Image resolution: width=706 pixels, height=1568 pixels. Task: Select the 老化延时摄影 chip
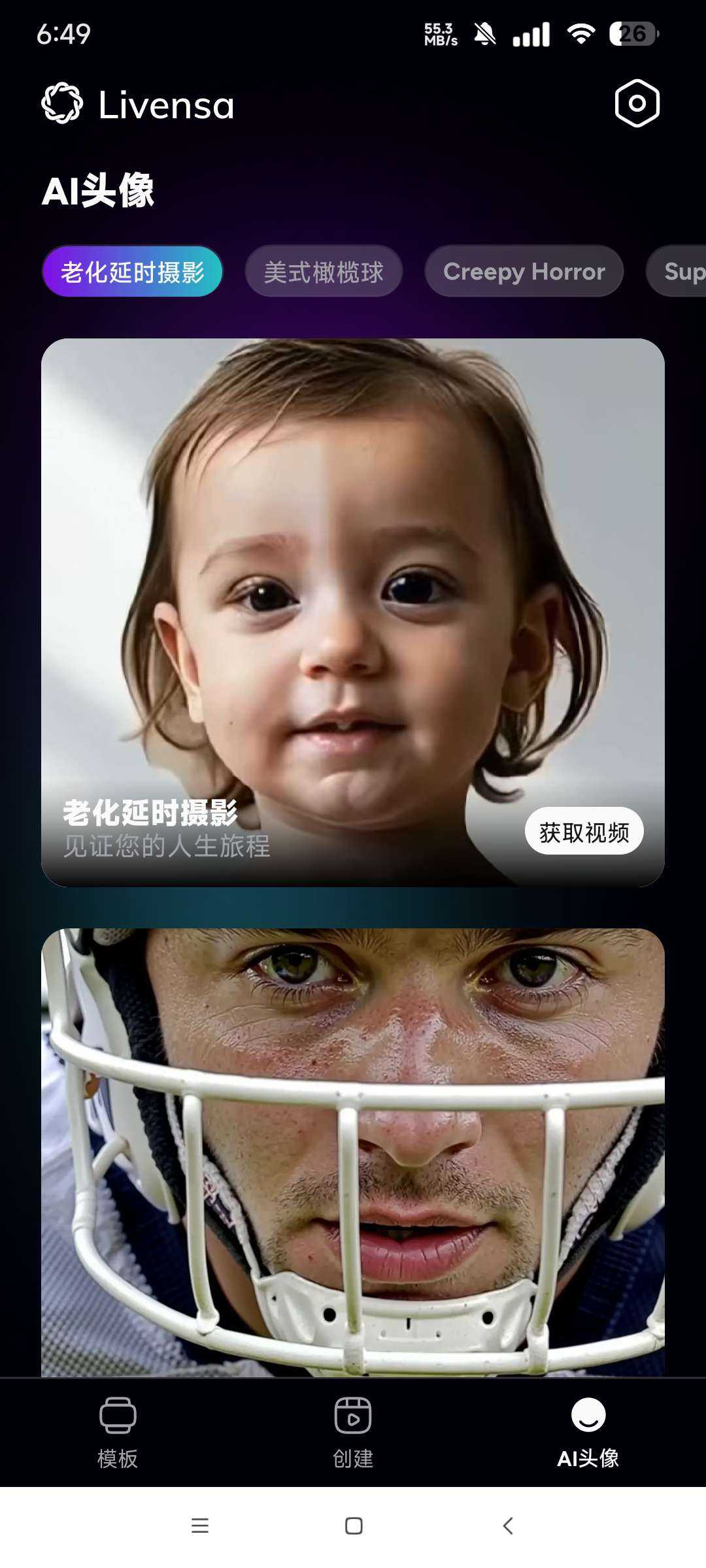133,272
